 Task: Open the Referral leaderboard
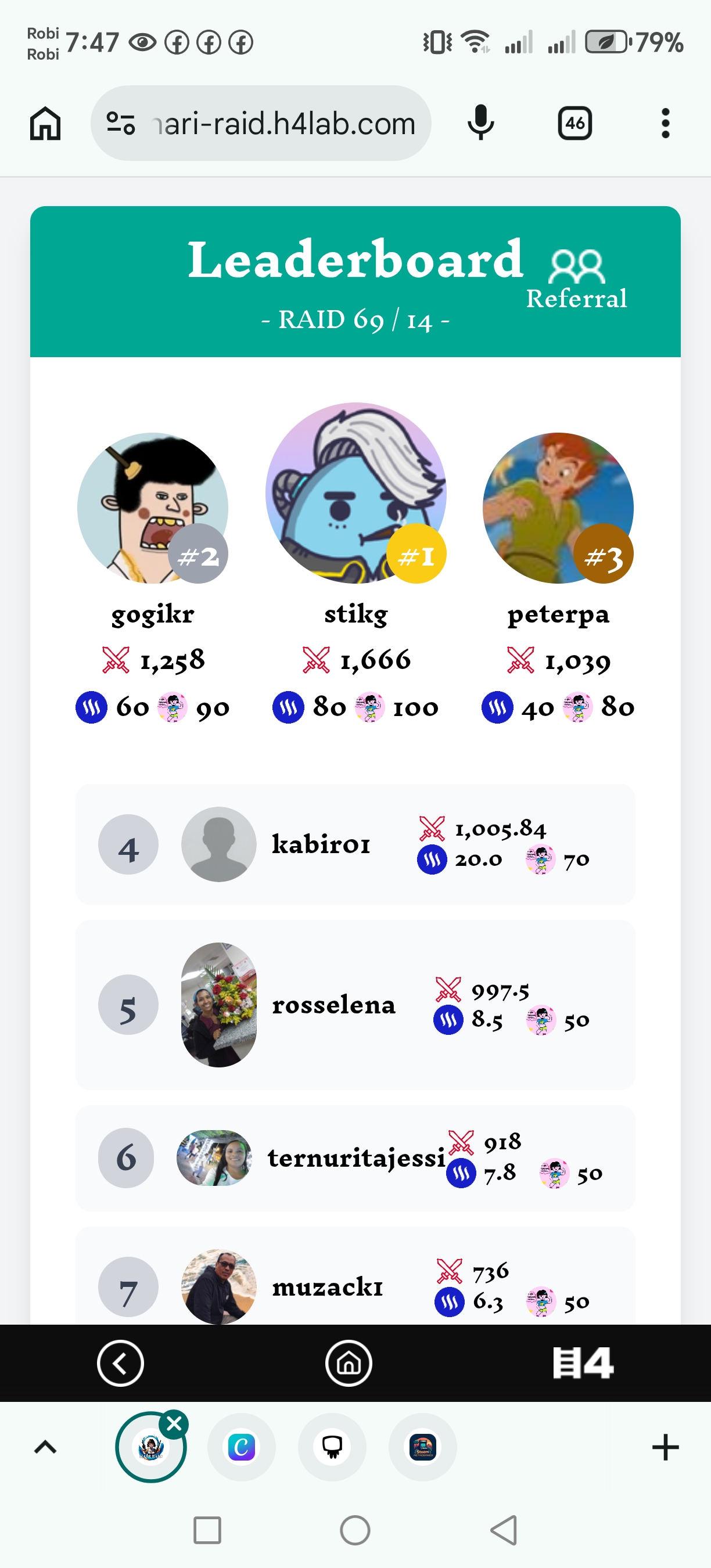pyautogui.click(x=576, y=280)
